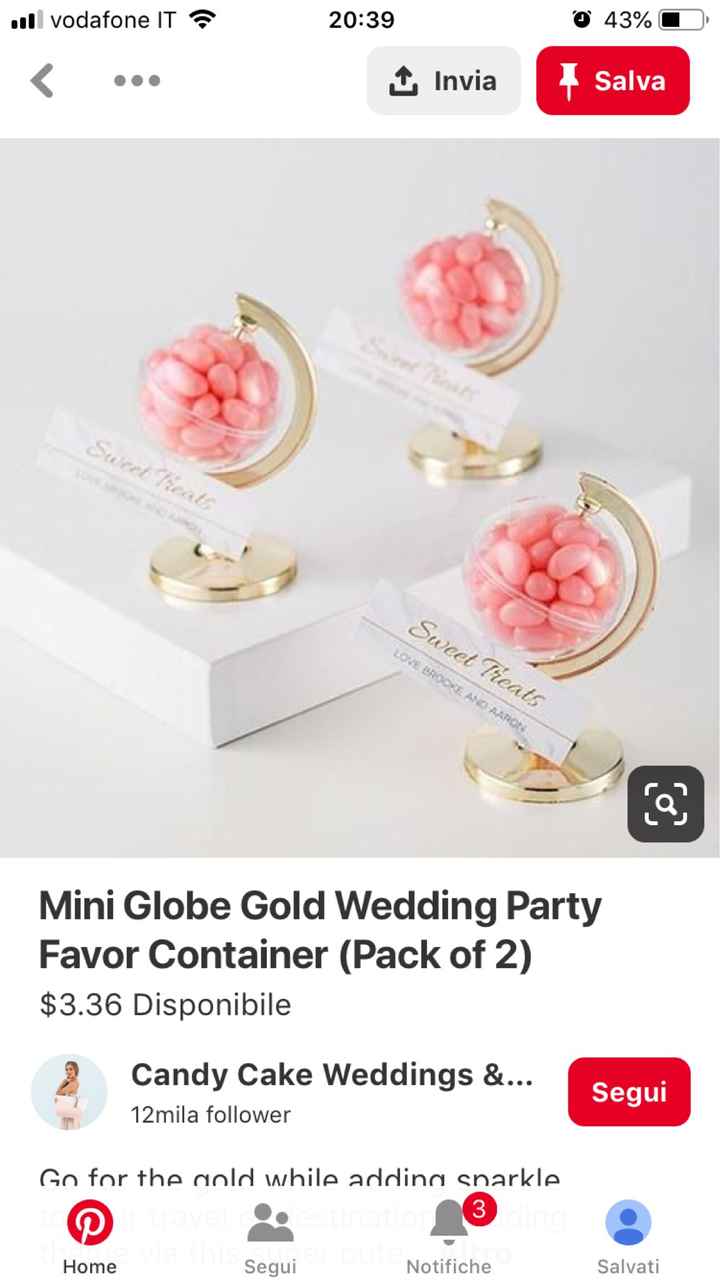Screen dimensions: 720x1280
Task: Open Candy Cake Weddings profile
Action: point(330,1075)
